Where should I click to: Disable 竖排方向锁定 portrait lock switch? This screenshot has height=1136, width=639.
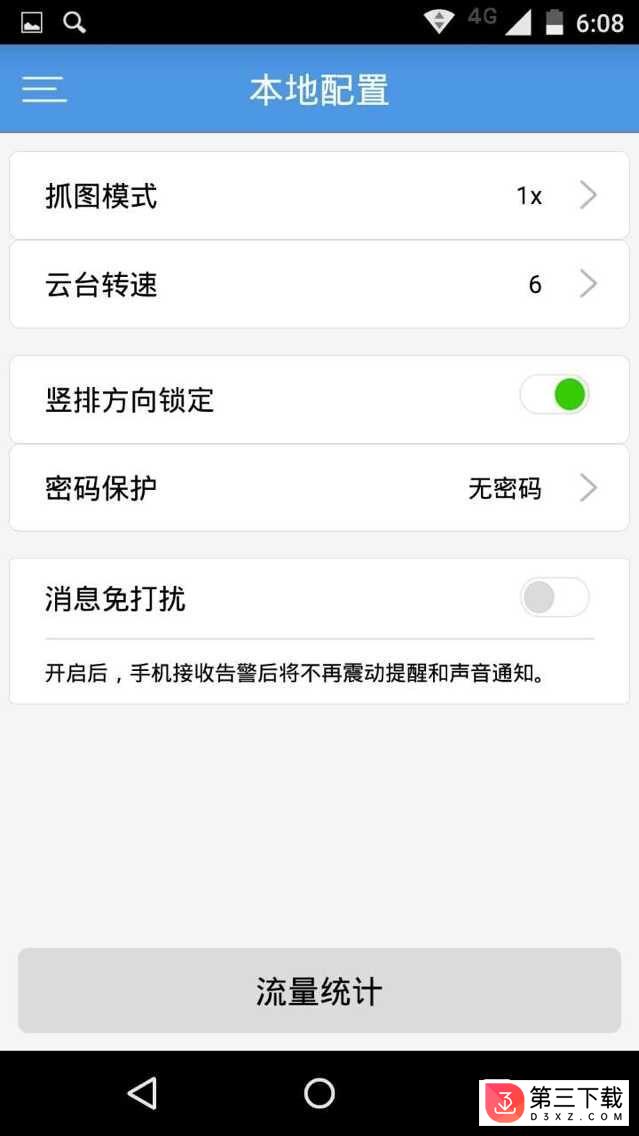point(555,397)
